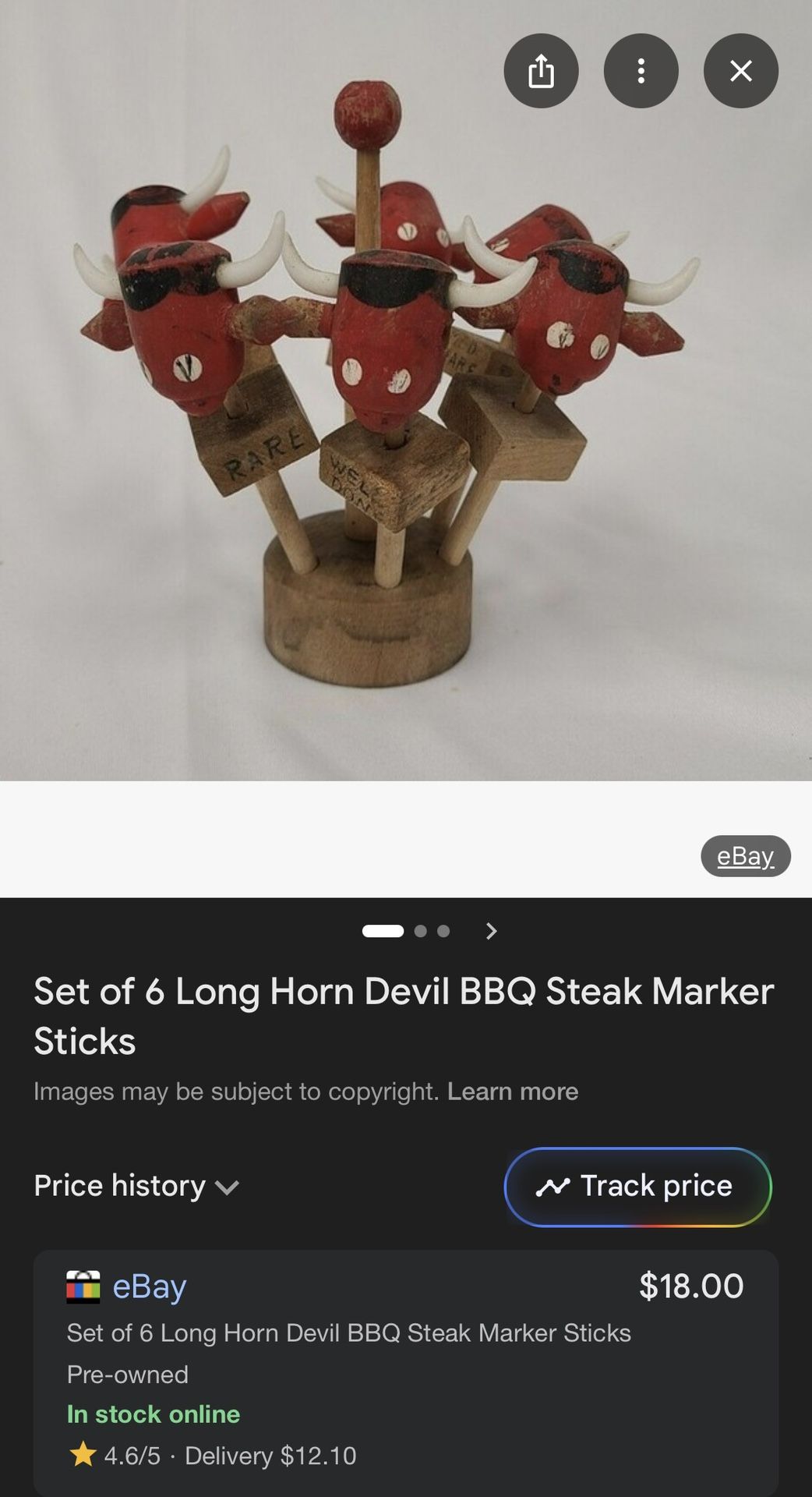Viewport: 812px width, 1497px height.
Task: Click the sparkline graph icon inside Track price
Action: (x=554, y=1186)
